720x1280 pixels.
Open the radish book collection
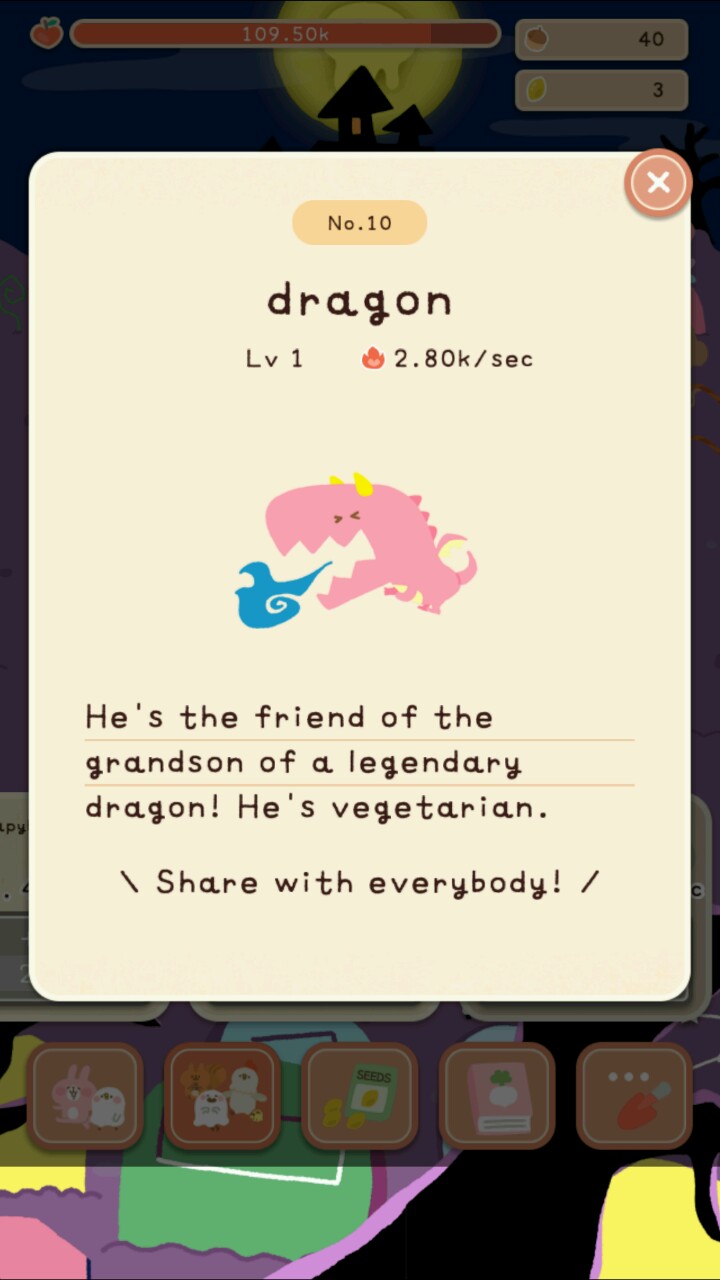497,1097
